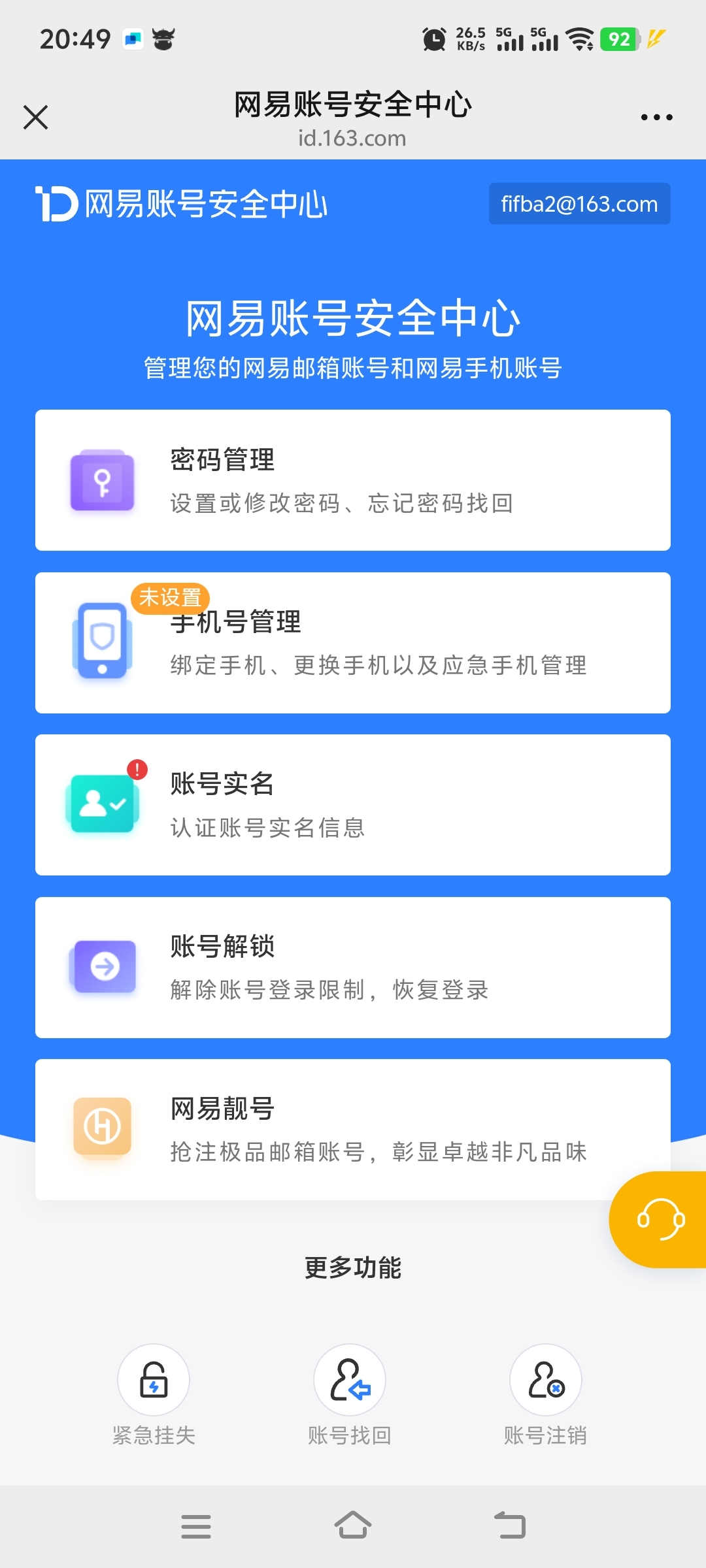The height and width of the screenshot is (1568, 706).
Task: Open 账号解锁 account unlock
Action: [353, 968]
